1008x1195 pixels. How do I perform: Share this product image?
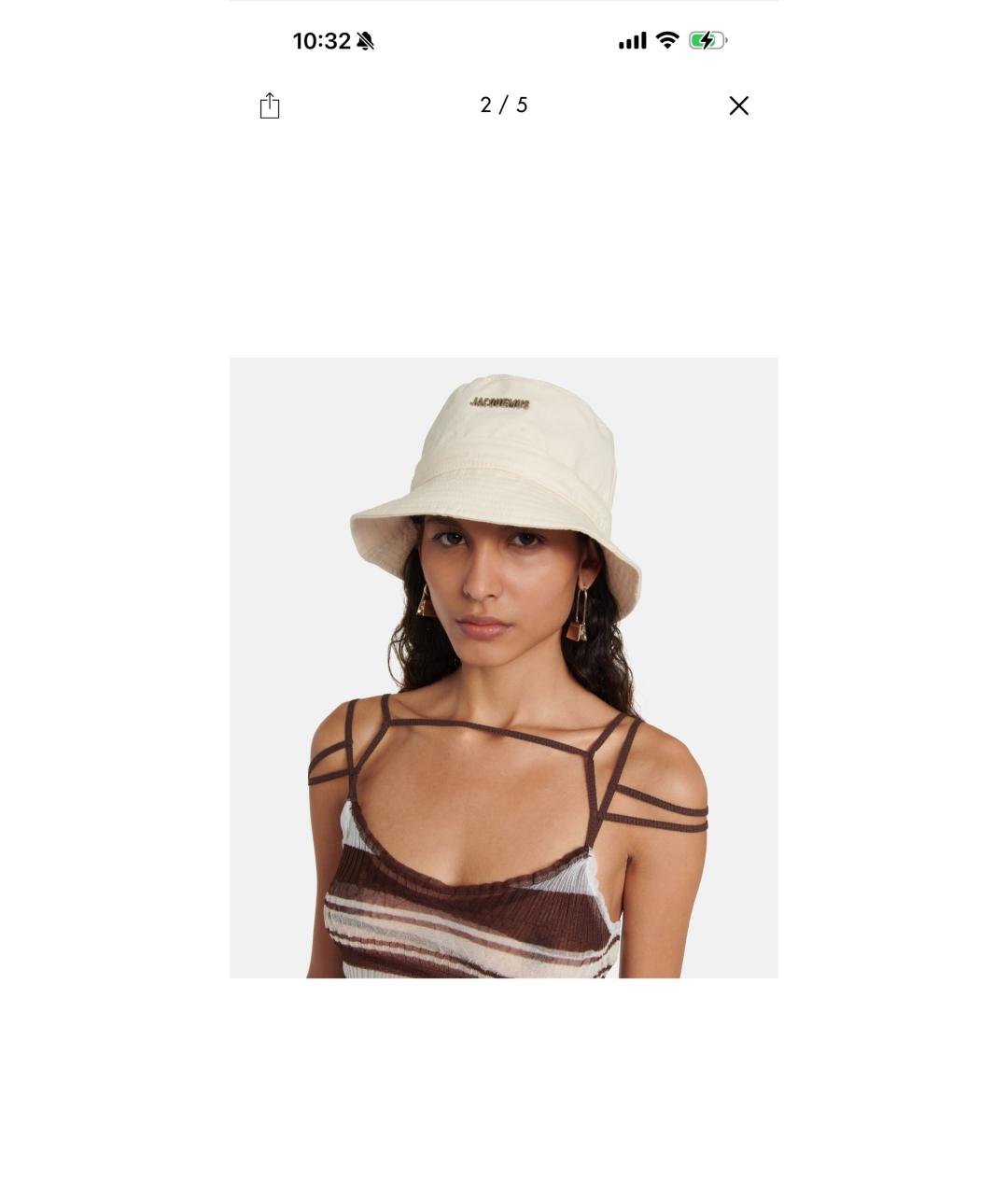coord(270,105)
